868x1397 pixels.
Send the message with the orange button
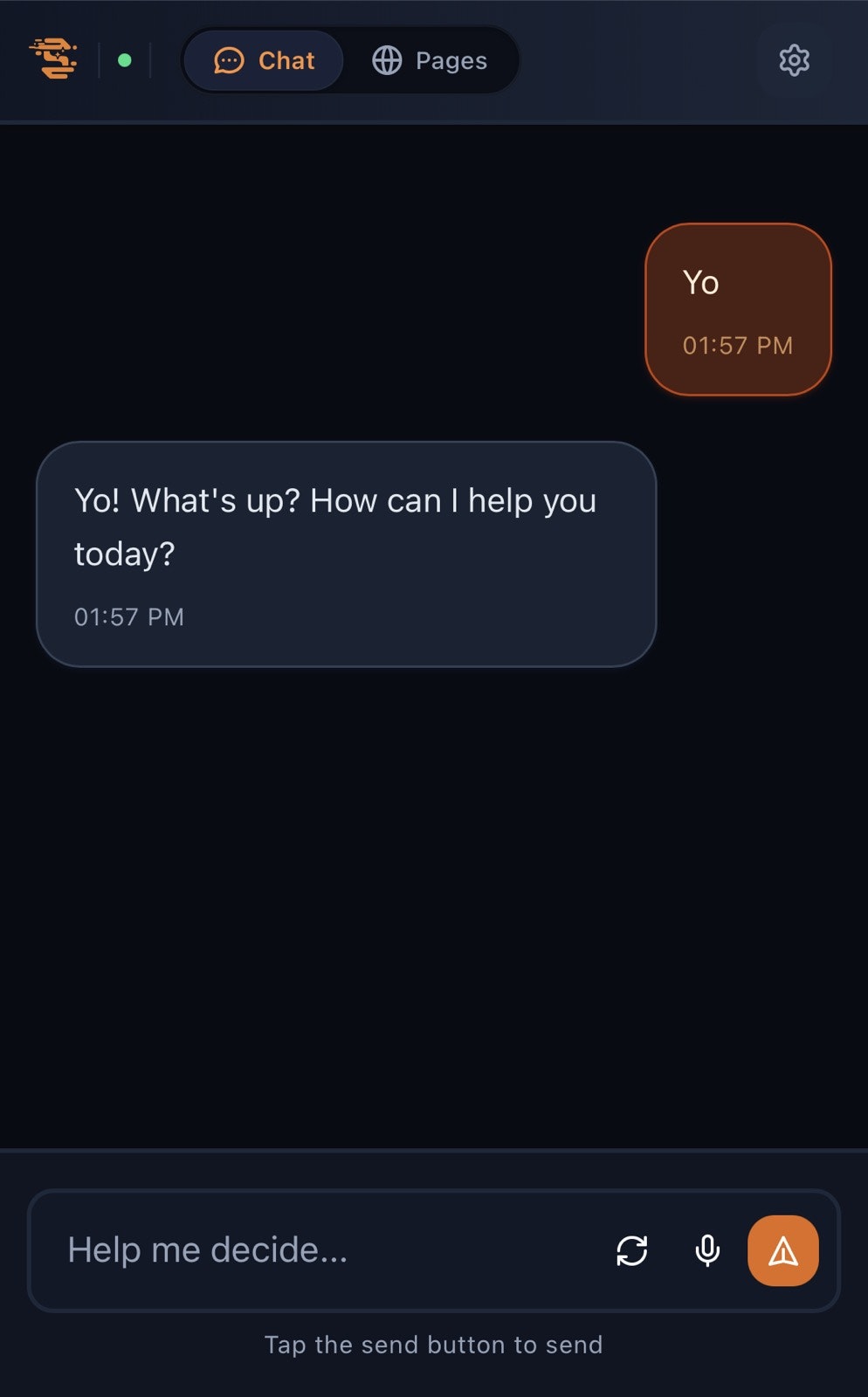782,1250
